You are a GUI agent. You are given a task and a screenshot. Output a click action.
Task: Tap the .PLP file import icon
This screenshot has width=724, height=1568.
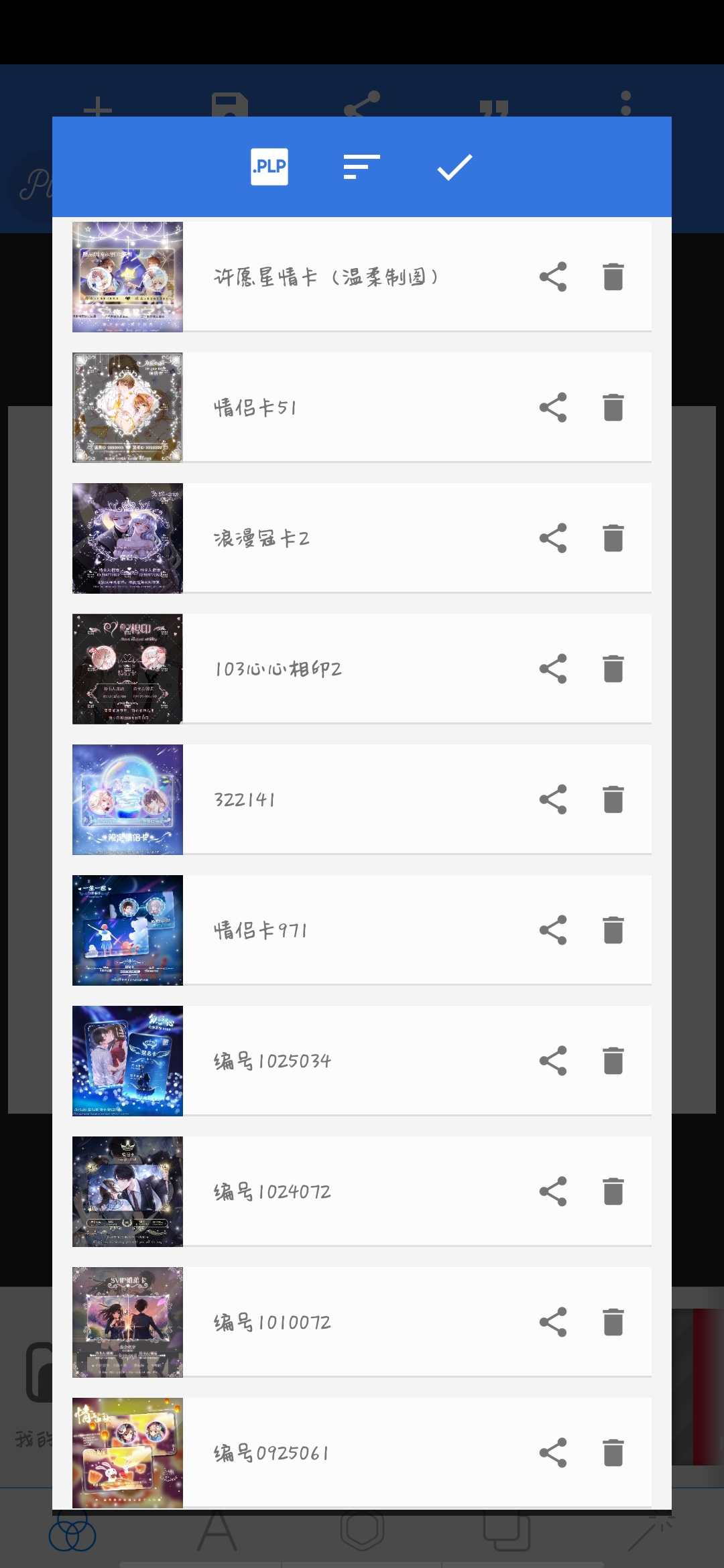[269, 167]
